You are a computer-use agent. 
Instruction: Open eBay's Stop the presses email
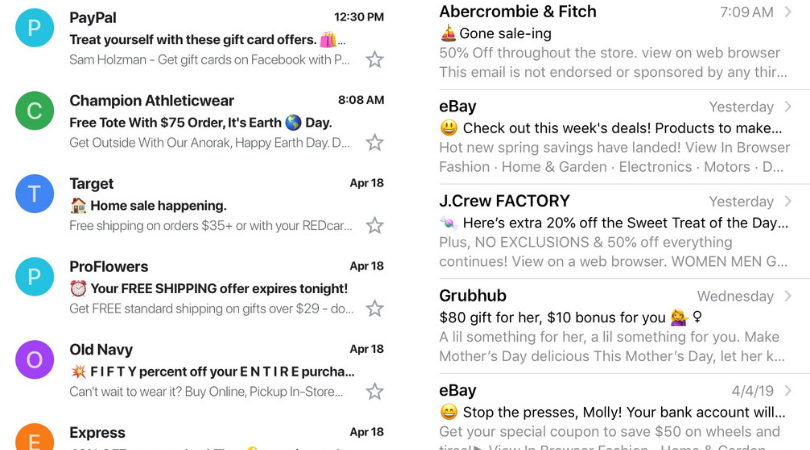(x=616, y=412)
